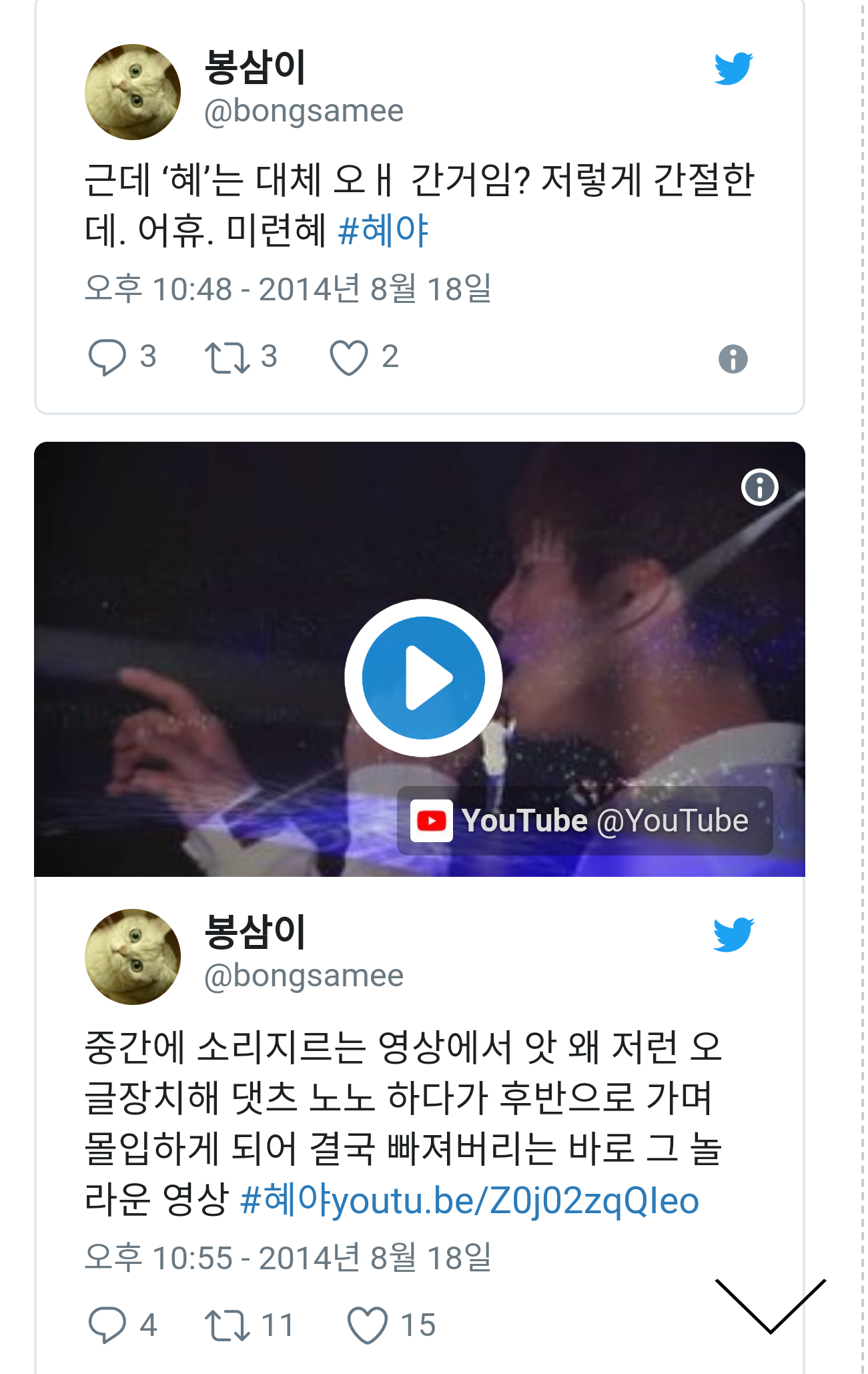868x1374 pixels.
Task: Open the 오후 10:48 timestamp link
Action: tap(288, 289)
